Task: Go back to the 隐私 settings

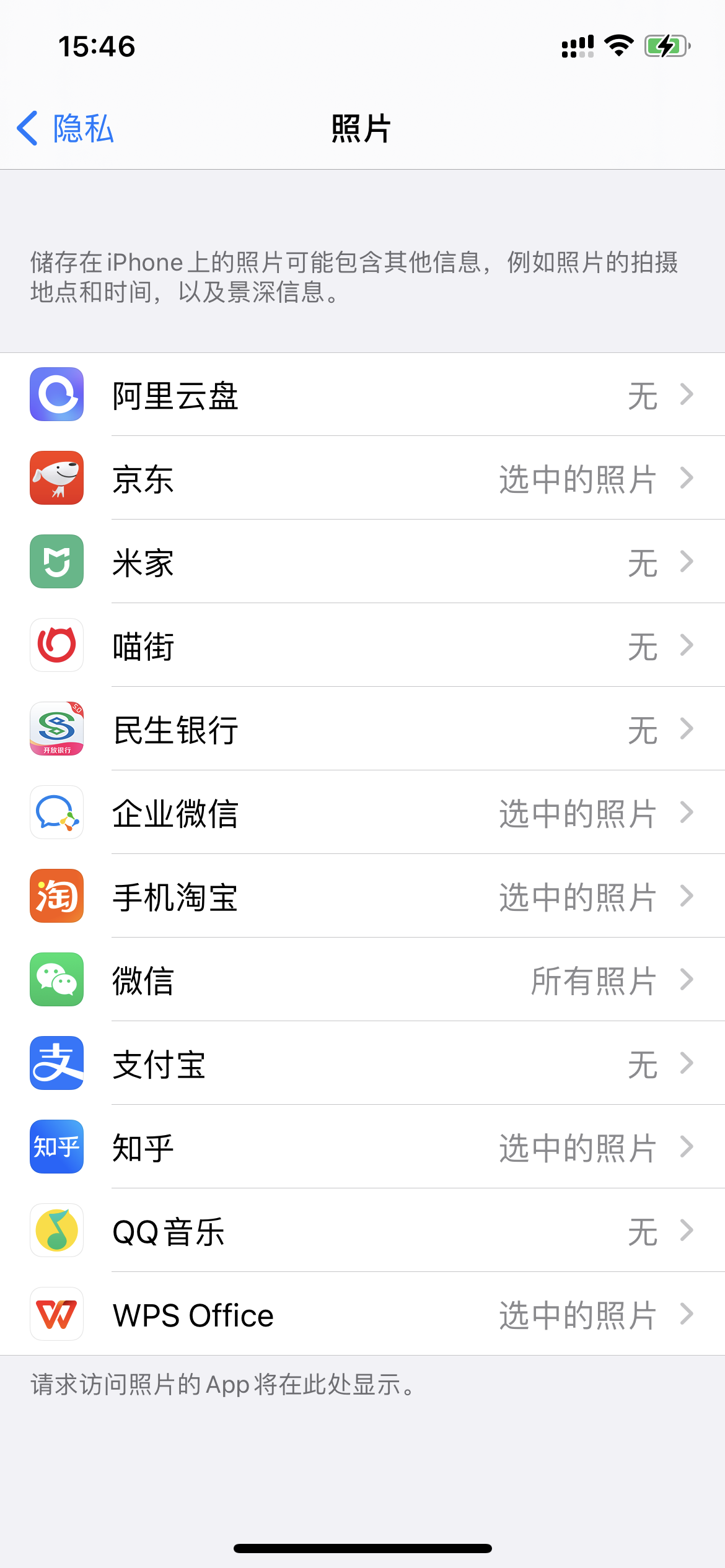Action: (x=66, y=129)
